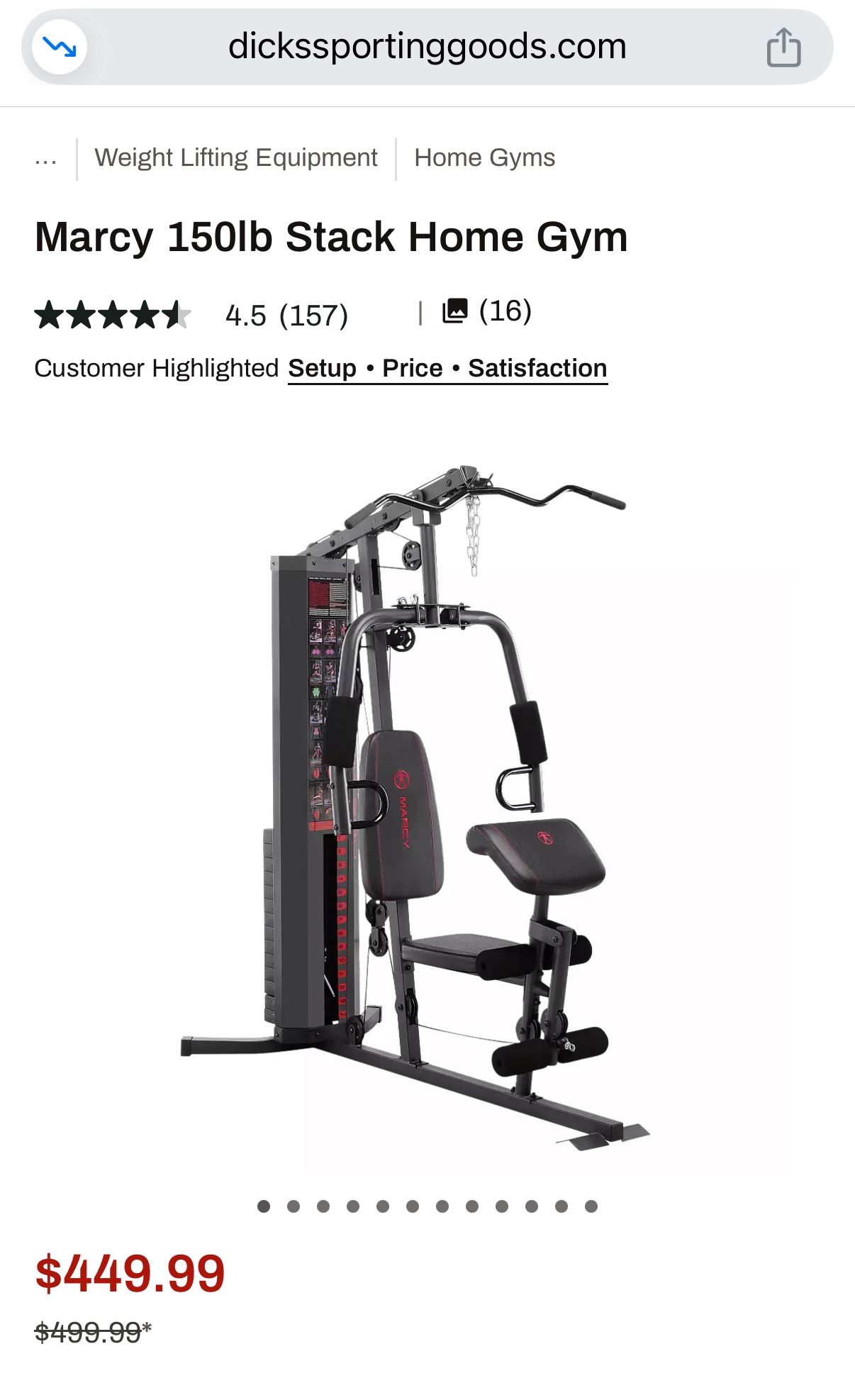Go to the Home Gyms category
This screenshot has height=1400, width=855.
coord(484,157)
